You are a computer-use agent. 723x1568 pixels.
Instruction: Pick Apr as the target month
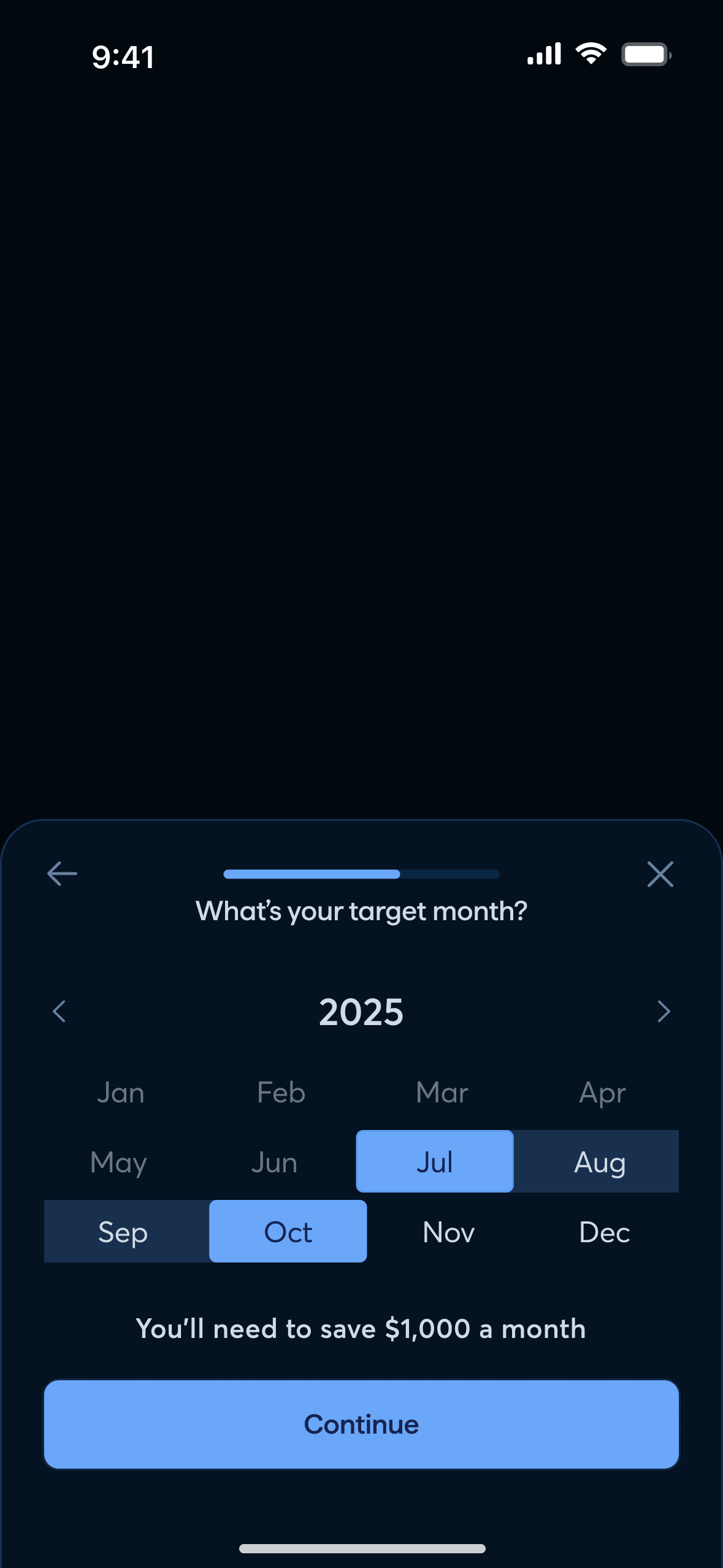point(602,1092)
